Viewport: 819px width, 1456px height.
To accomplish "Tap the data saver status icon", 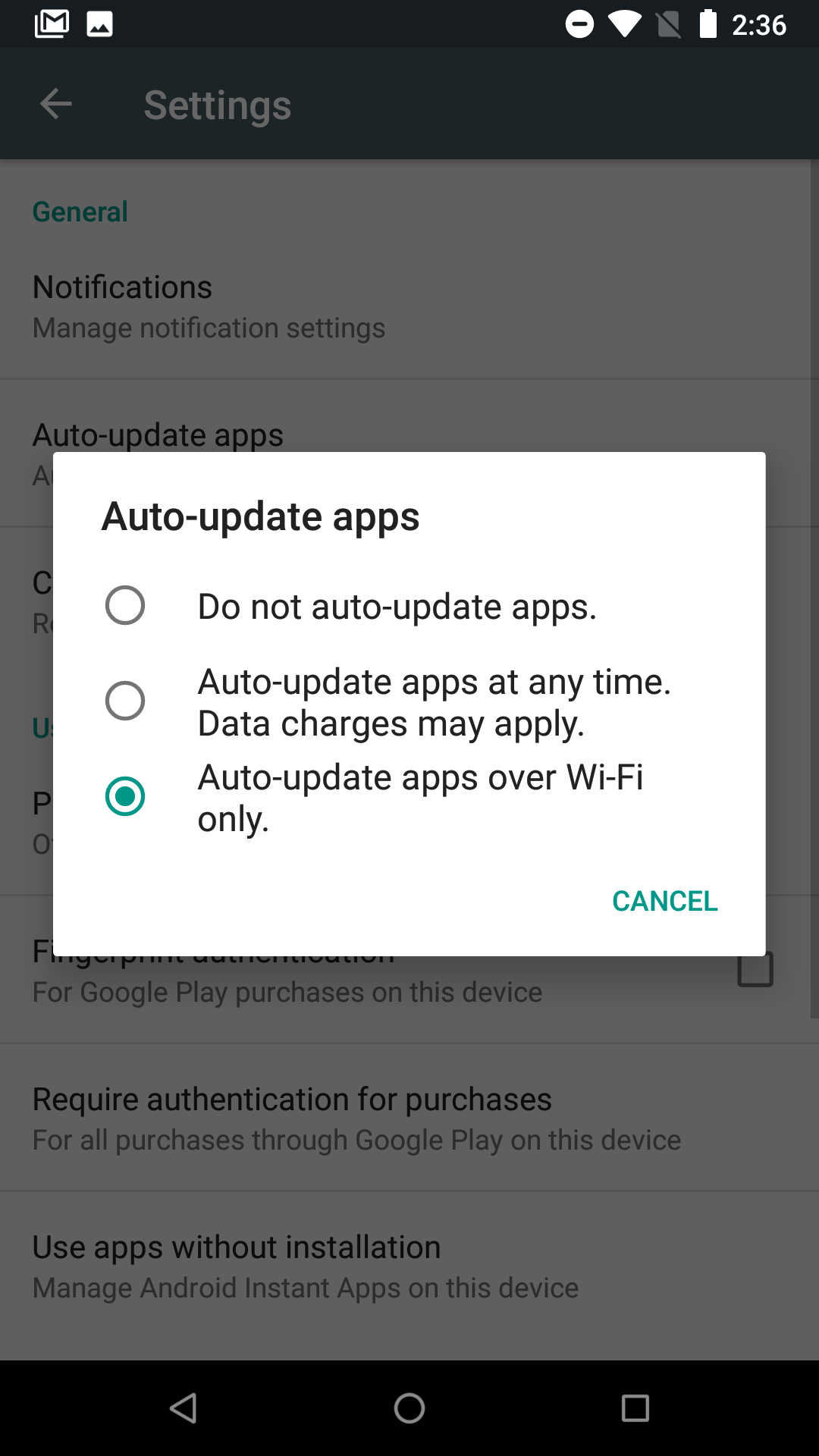I will click(579, 23).
